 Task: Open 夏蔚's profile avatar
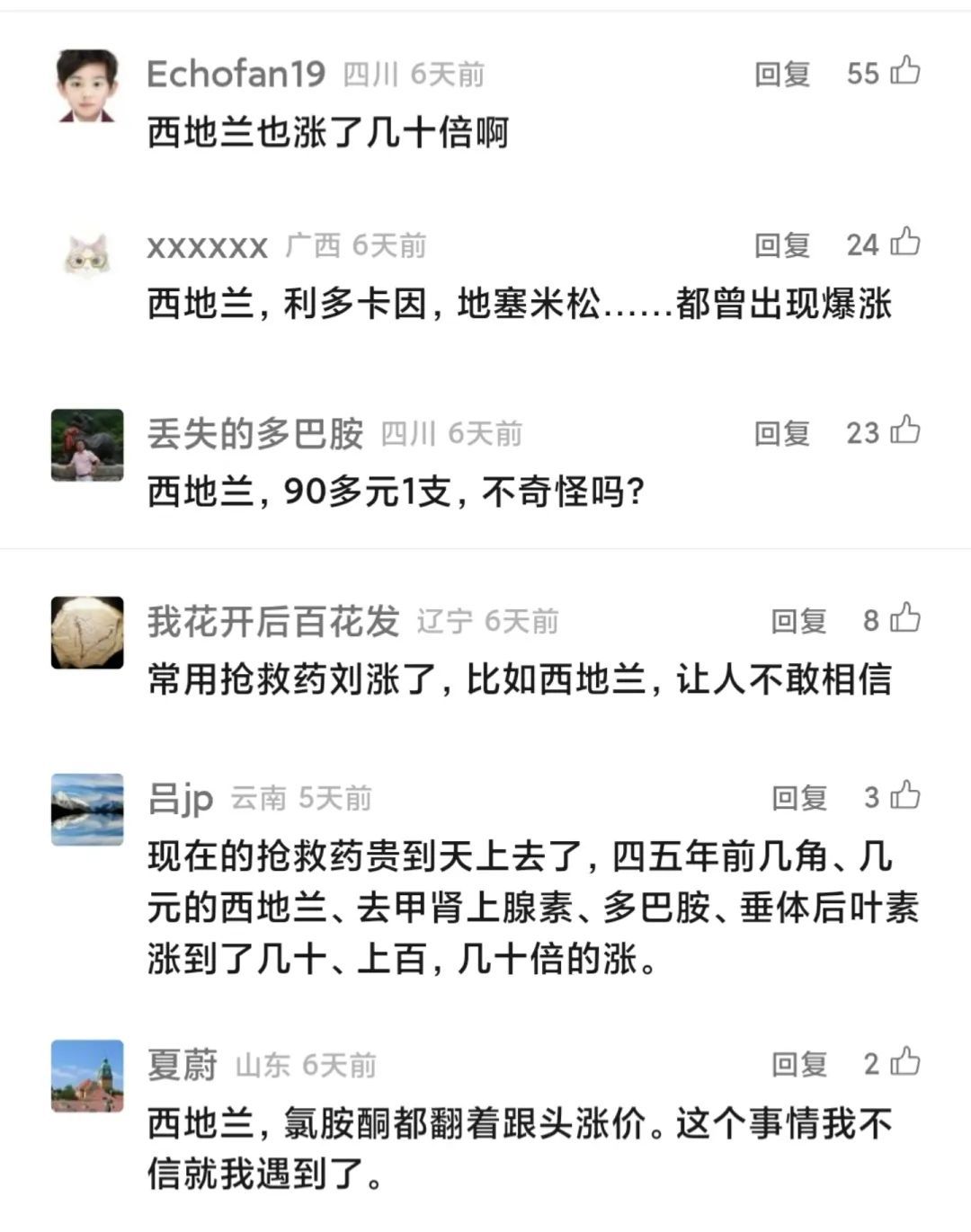pyautogui.click(x=87, y=1076)
